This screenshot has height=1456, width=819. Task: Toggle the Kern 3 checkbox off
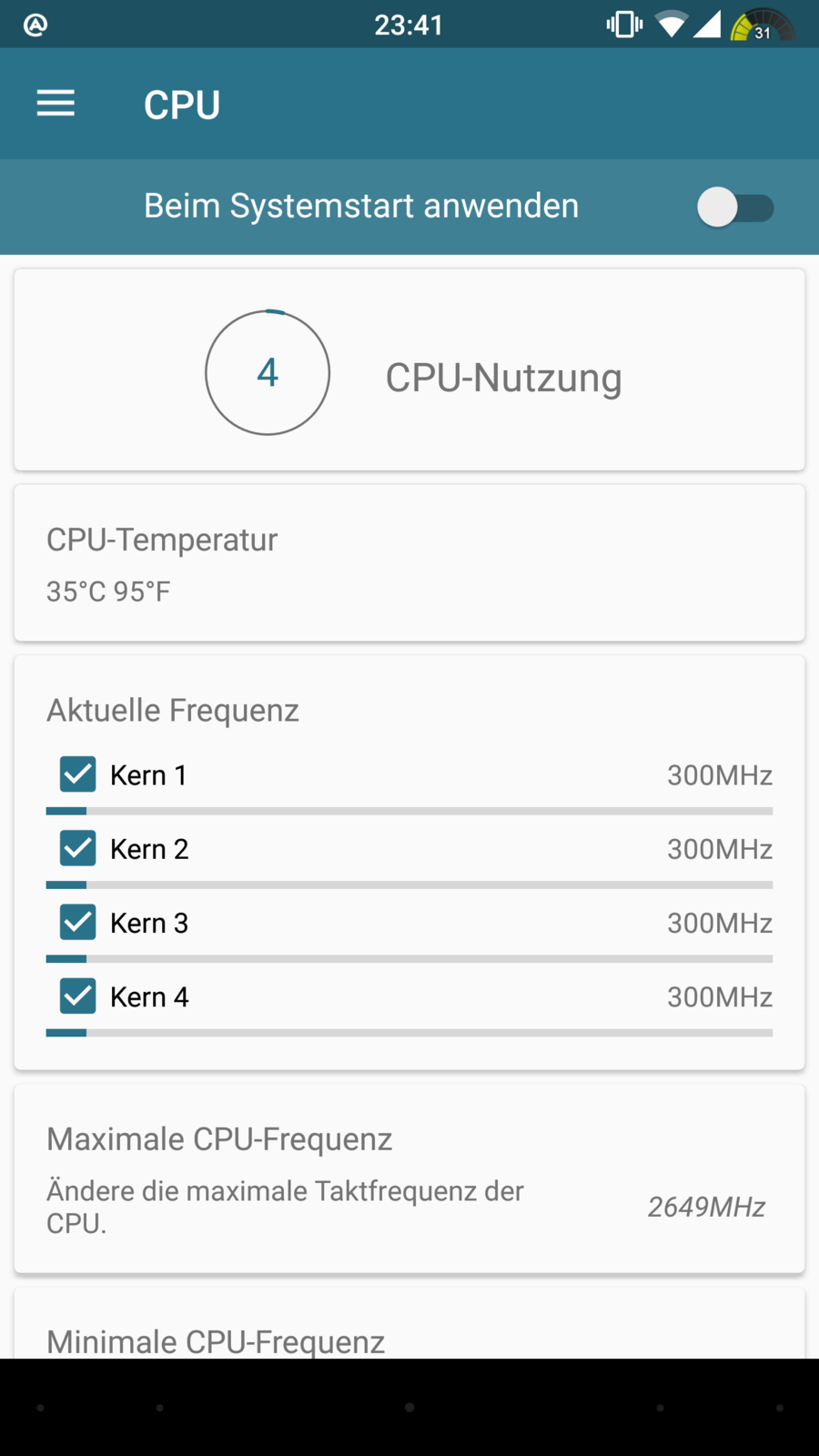click(78, 922)
